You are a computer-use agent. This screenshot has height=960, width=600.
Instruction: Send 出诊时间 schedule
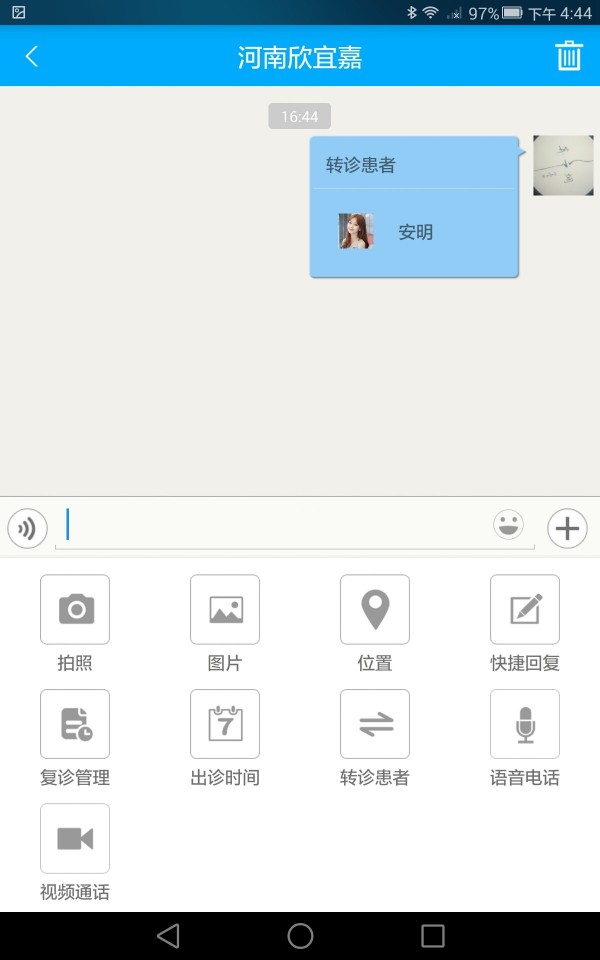click(225, 724)
